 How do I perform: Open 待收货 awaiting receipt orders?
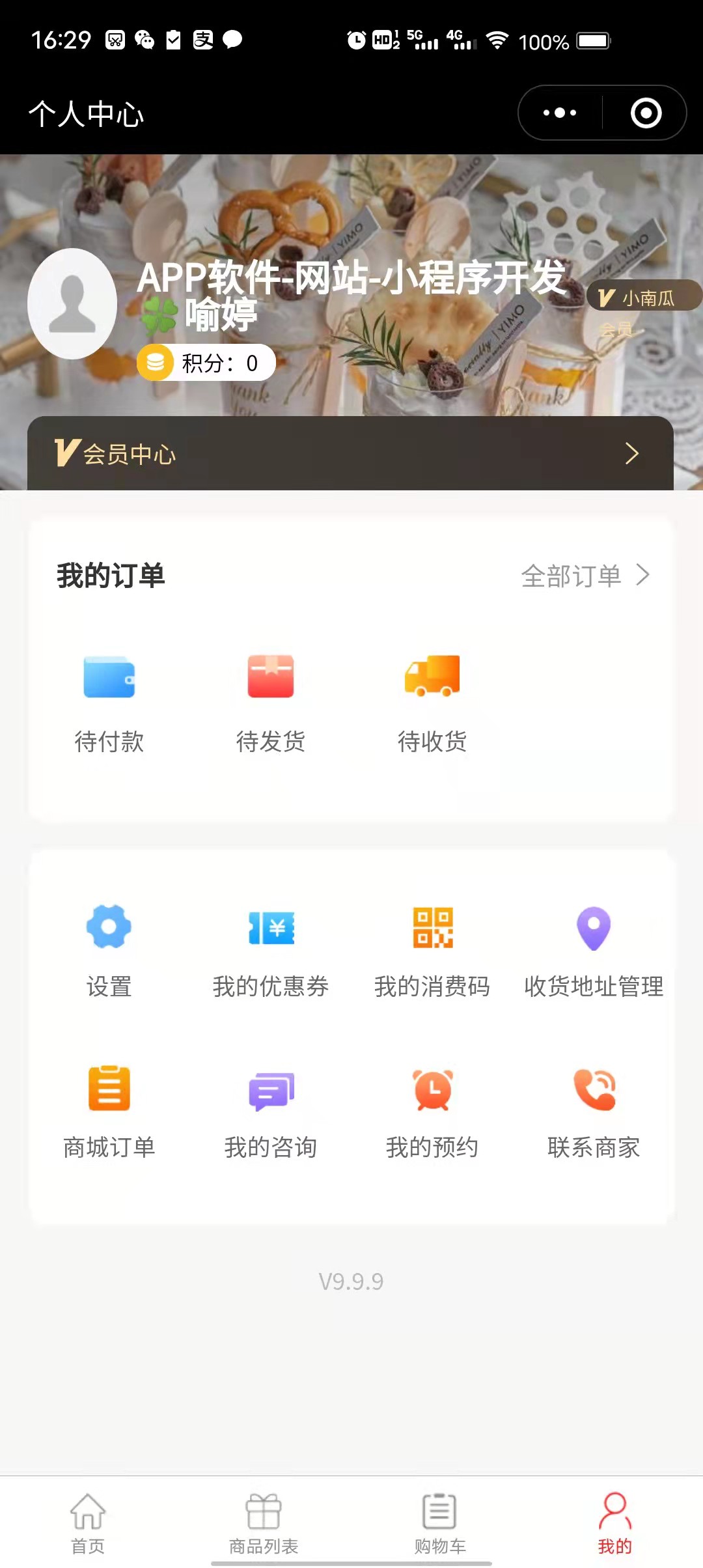(x=432, y=703)
